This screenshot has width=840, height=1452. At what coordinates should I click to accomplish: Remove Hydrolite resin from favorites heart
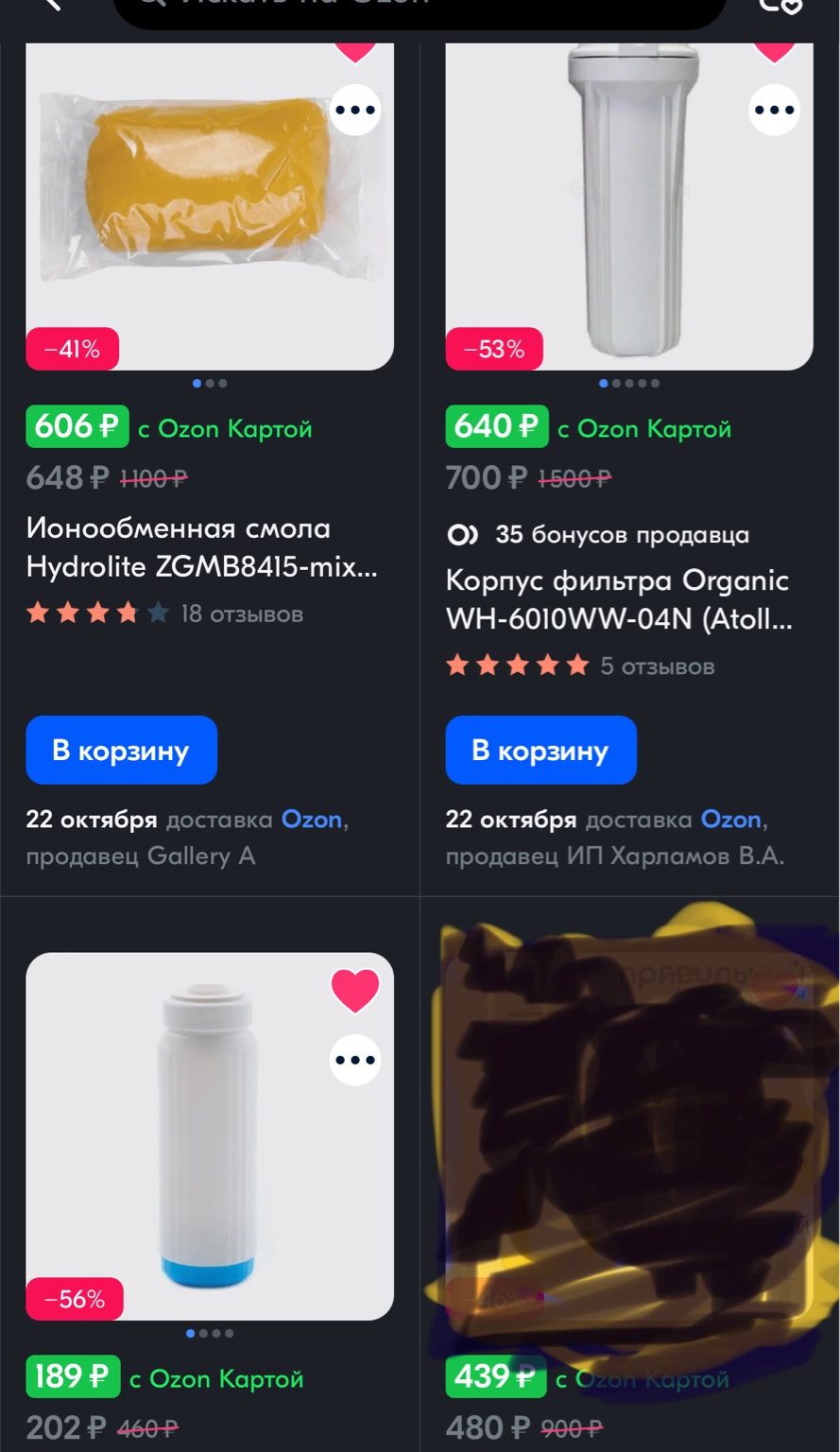(x=355, y=51)
